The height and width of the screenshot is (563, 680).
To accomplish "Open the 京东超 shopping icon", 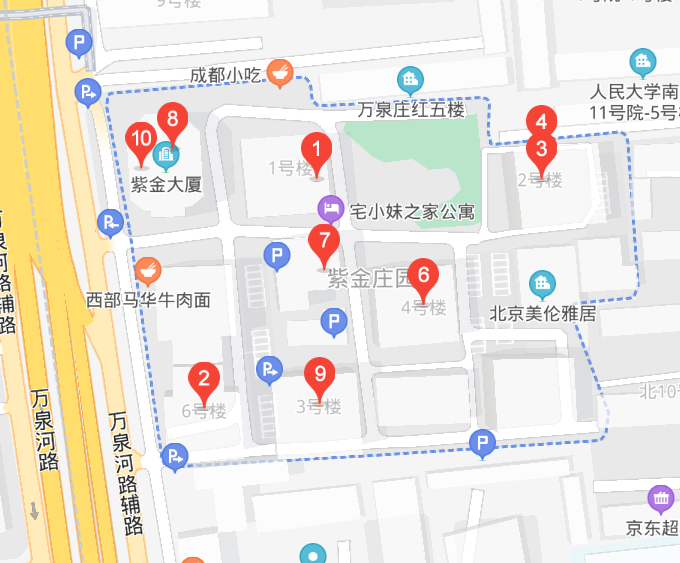I will pos(659,497).
